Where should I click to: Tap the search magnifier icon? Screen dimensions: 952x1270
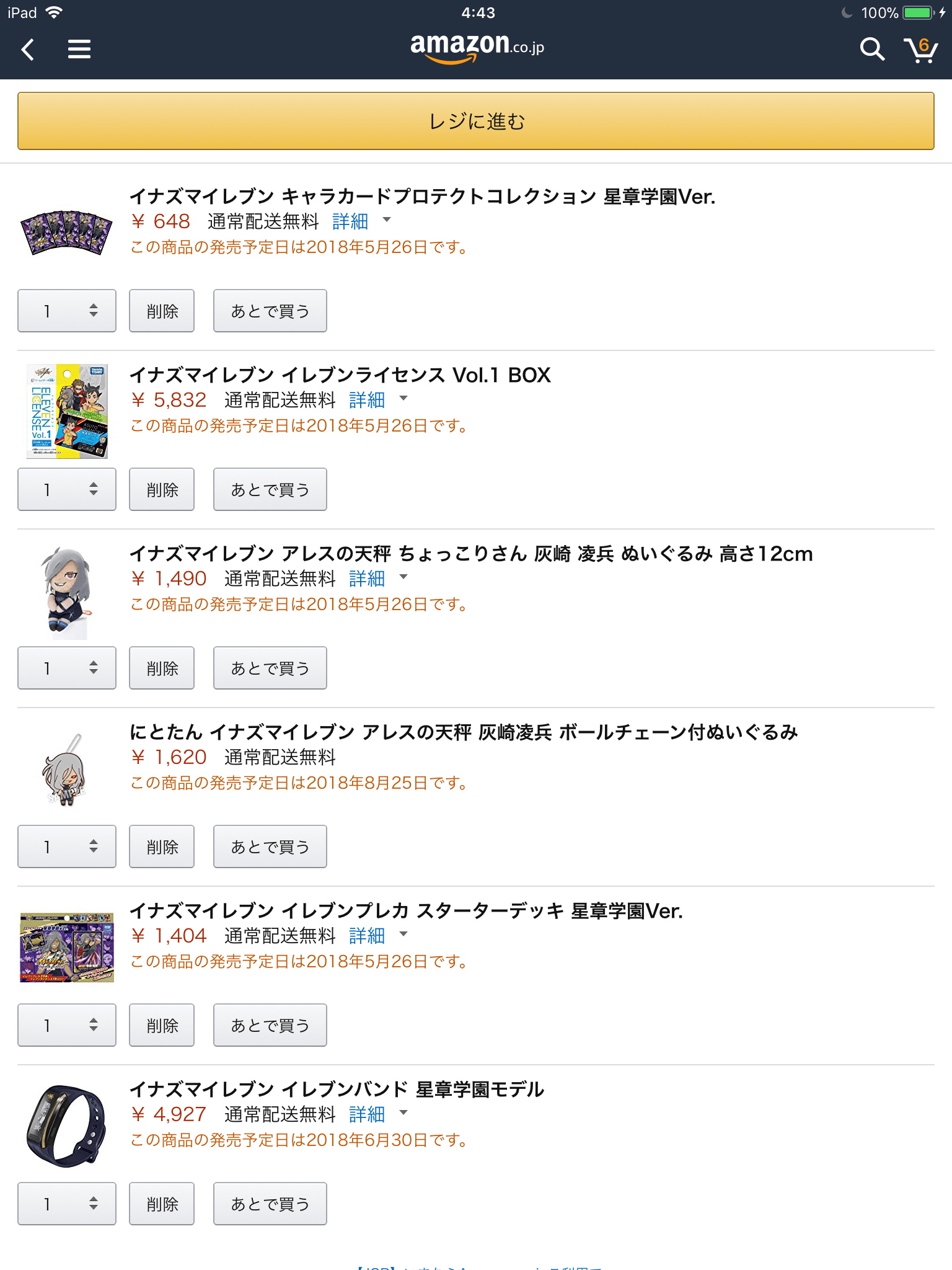pos(872,49)
